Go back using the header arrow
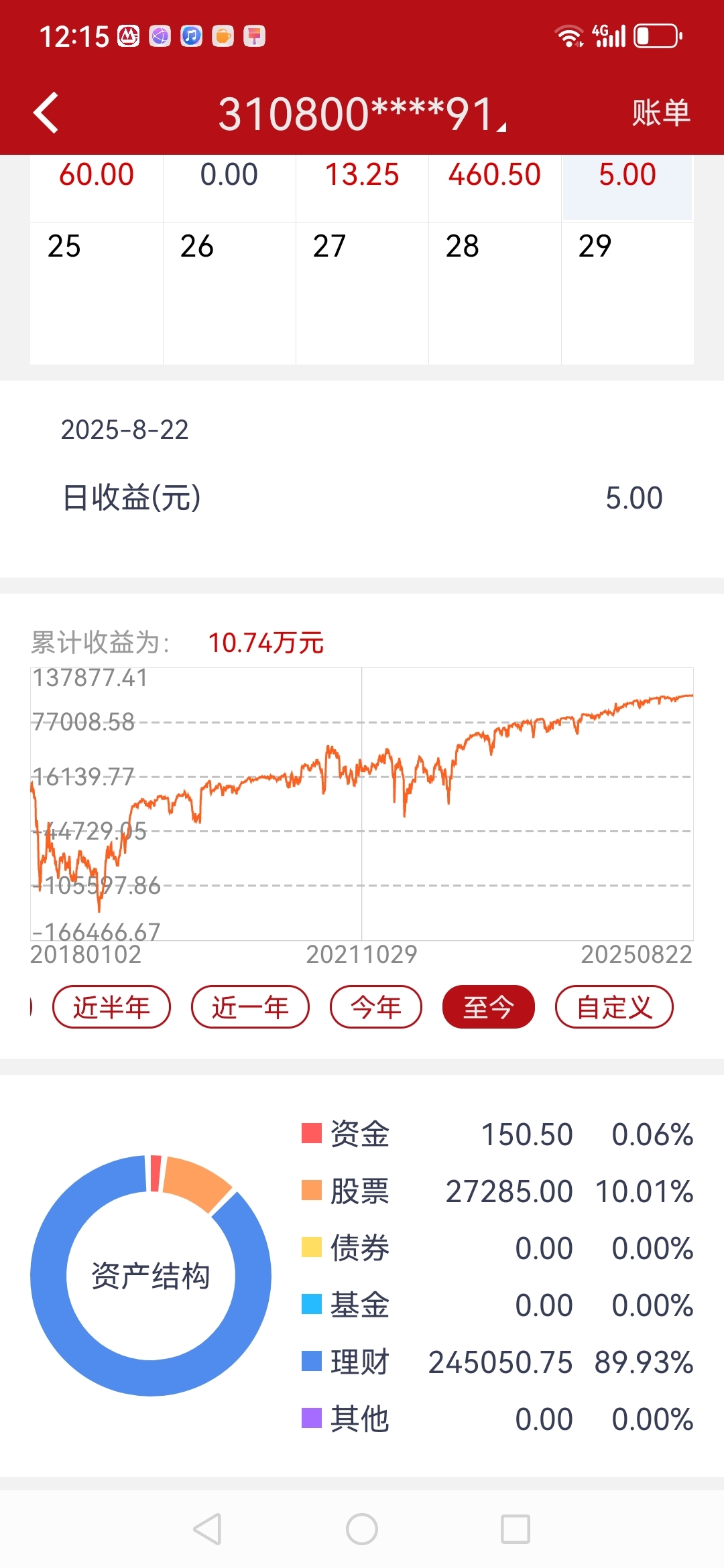 point(46,113)
